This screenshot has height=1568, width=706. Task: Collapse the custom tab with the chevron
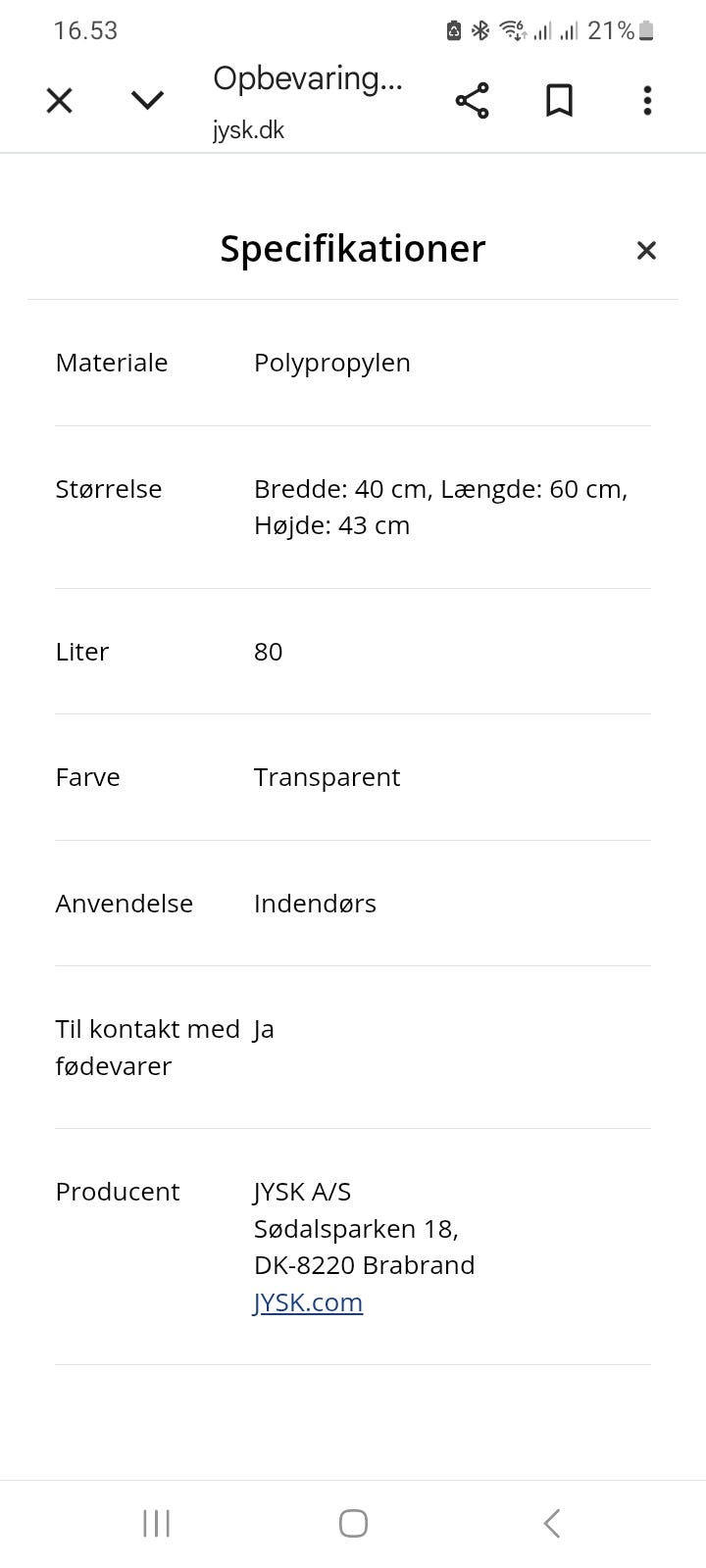[147, 99]
